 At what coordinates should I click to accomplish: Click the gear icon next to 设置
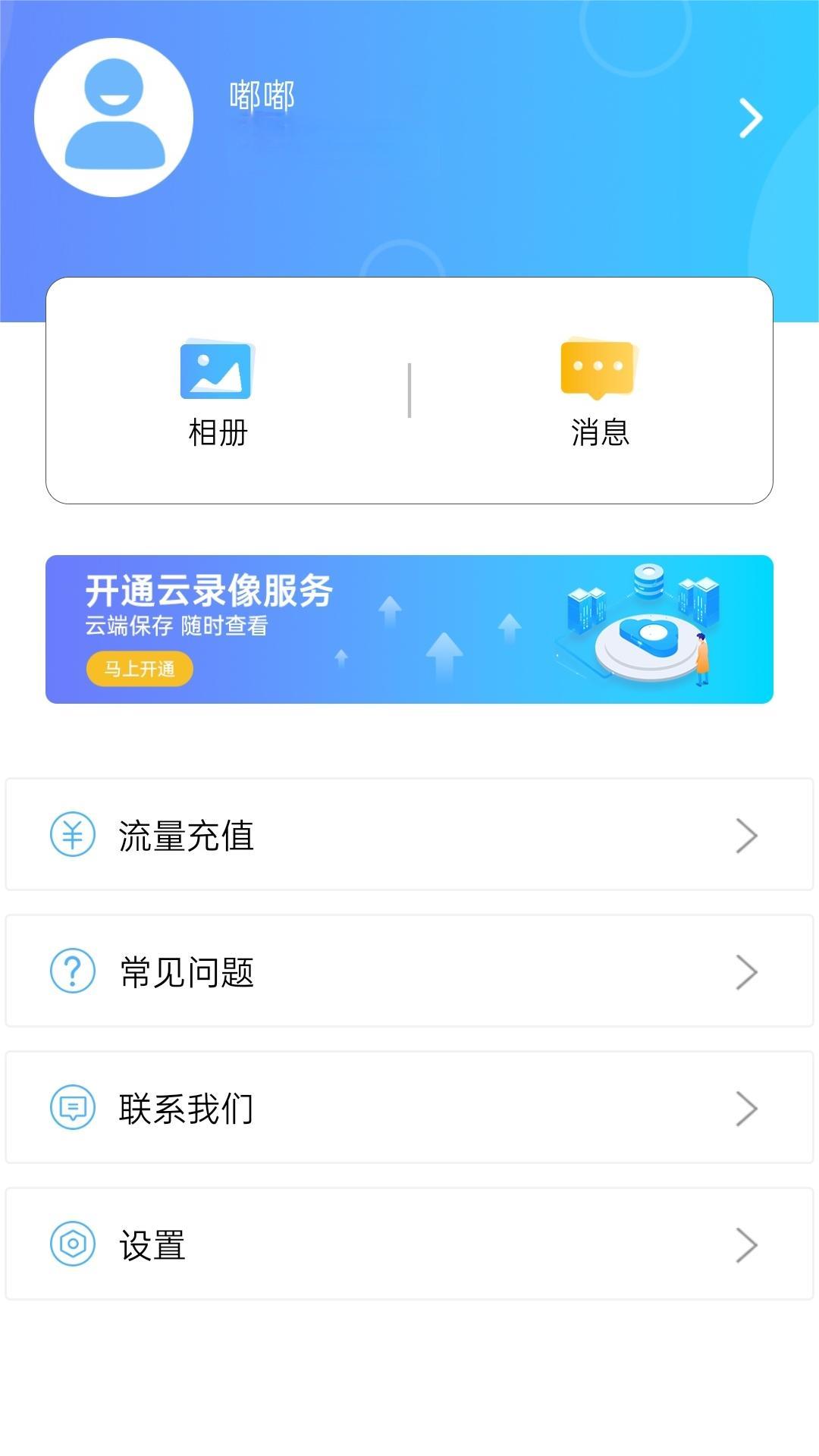pos(71,1244)
